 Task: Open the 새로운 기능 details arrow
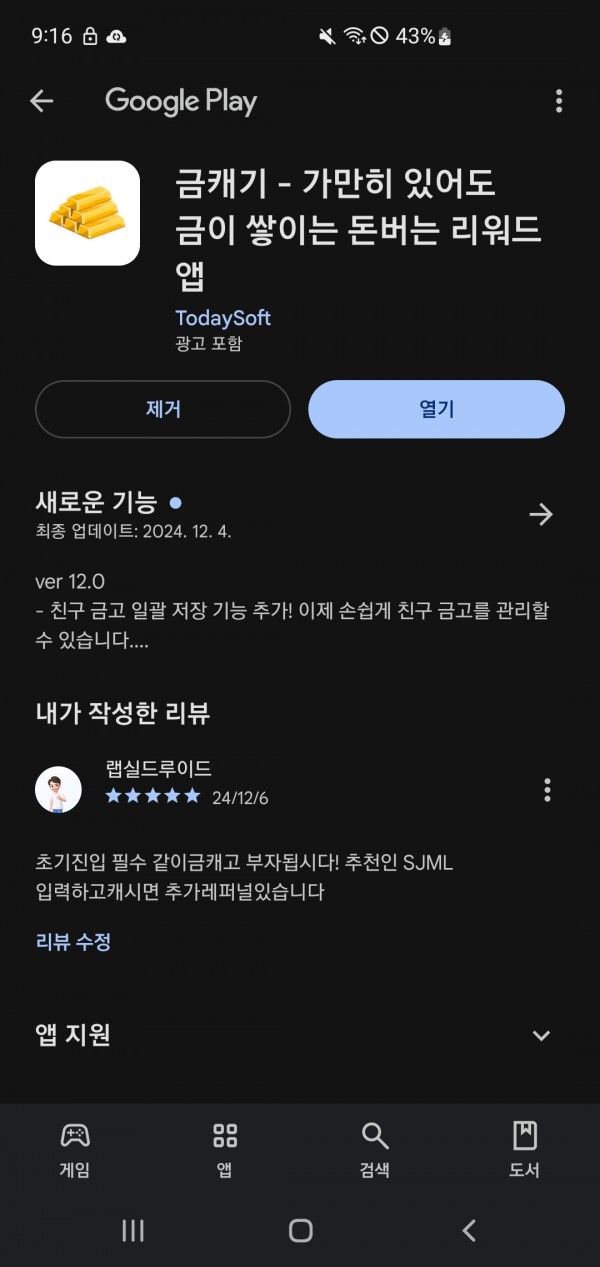(x=541, y=514)
